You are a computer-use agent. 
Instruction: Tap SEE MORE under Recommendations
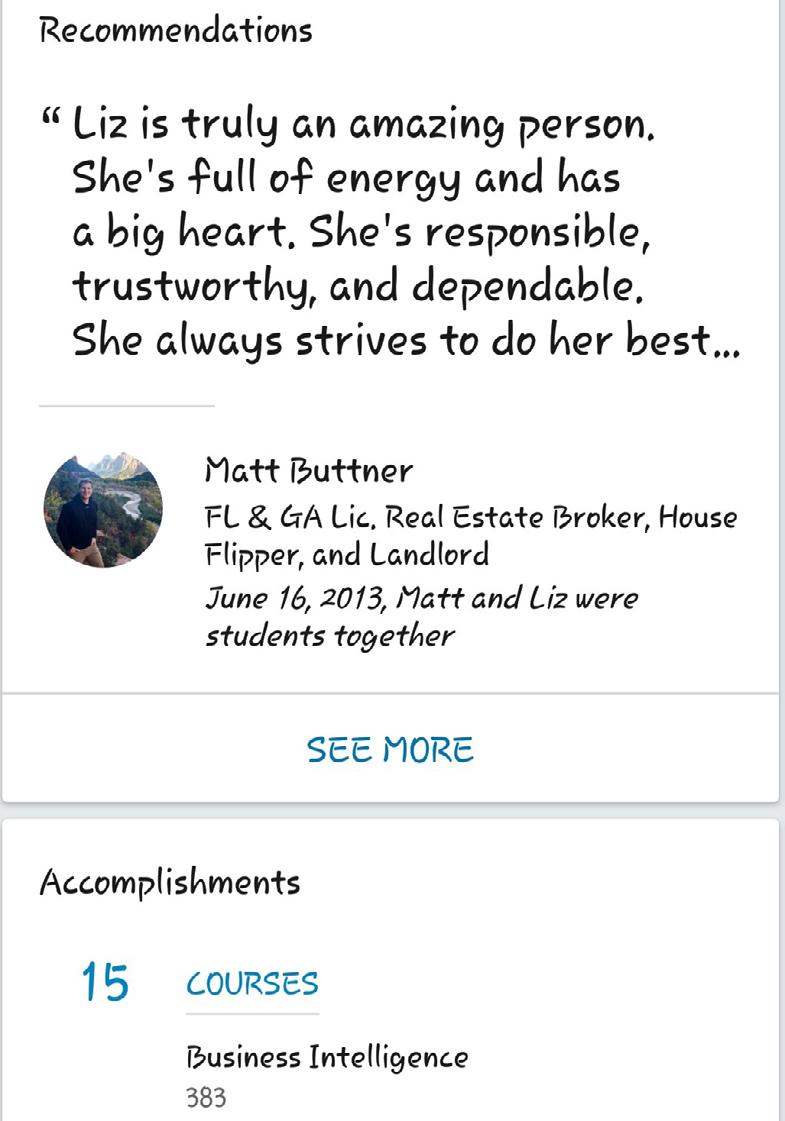pos(390,749)
